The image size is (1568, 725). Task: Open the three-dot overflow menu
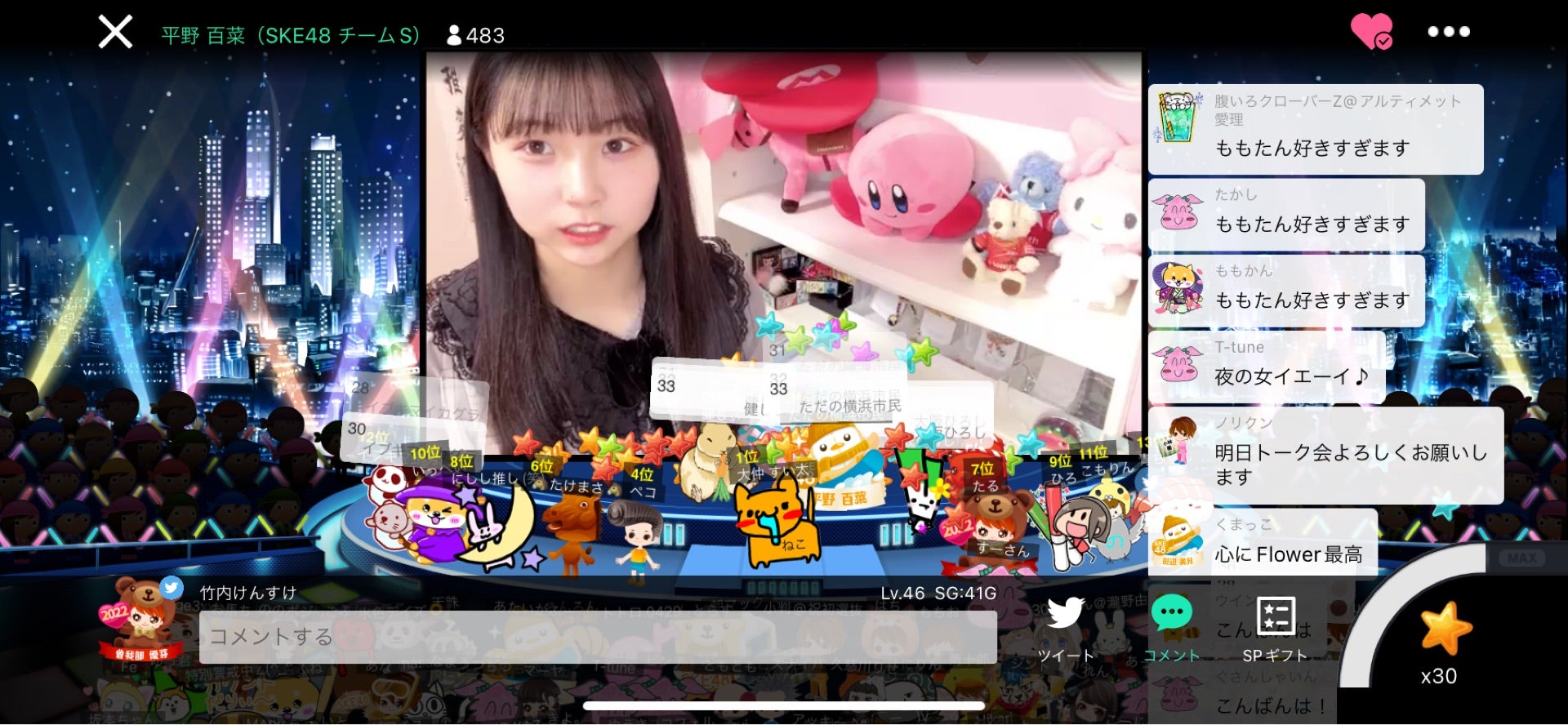tap(1448, 32)
